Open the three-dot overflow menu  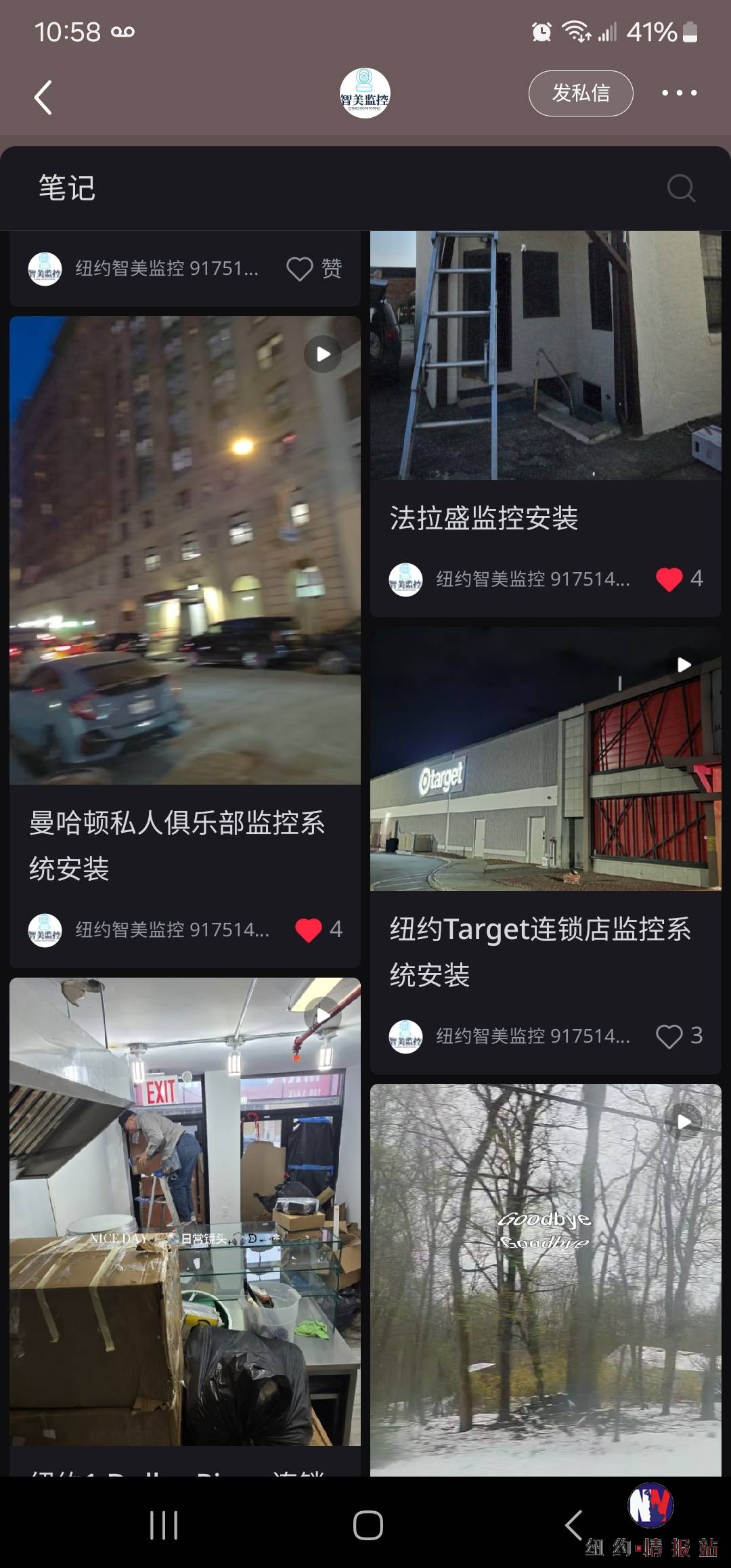click(x=679, y=93)
